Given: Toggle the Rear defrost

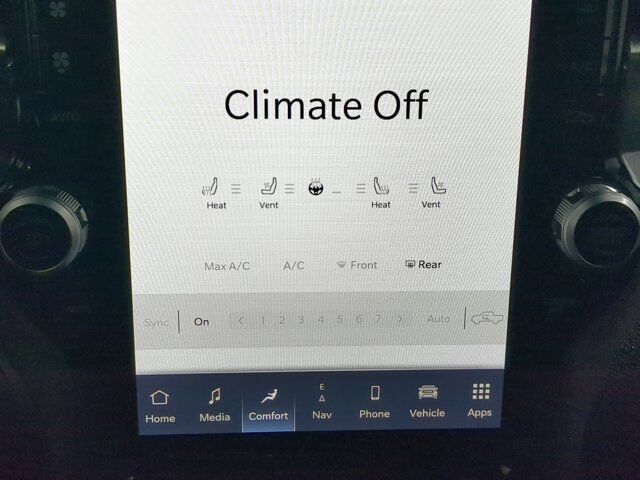Looking at the screenshot, I should click(423, 265).
